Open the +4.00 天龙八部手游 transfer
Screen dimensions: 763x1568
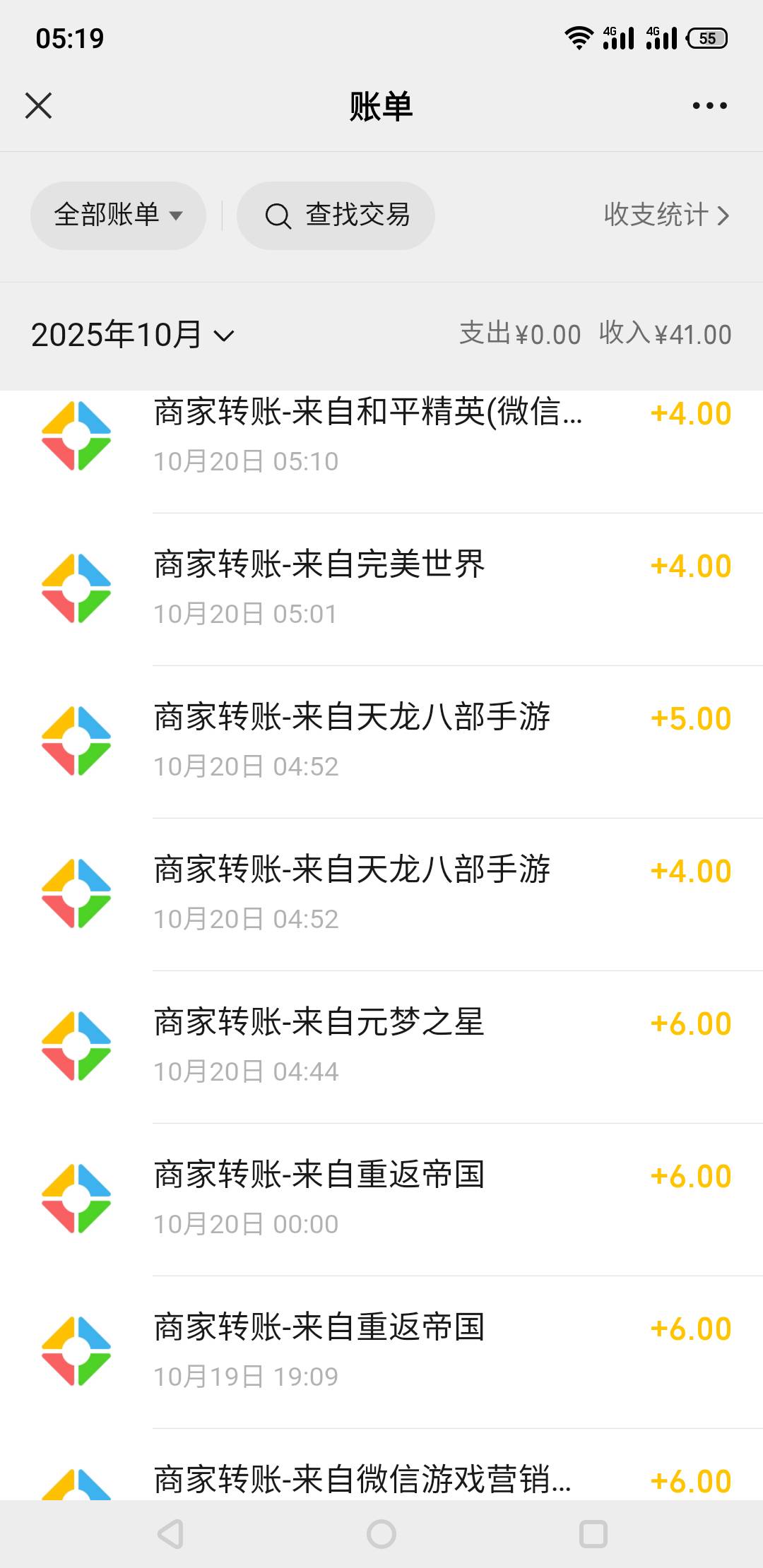coord(381,893)
